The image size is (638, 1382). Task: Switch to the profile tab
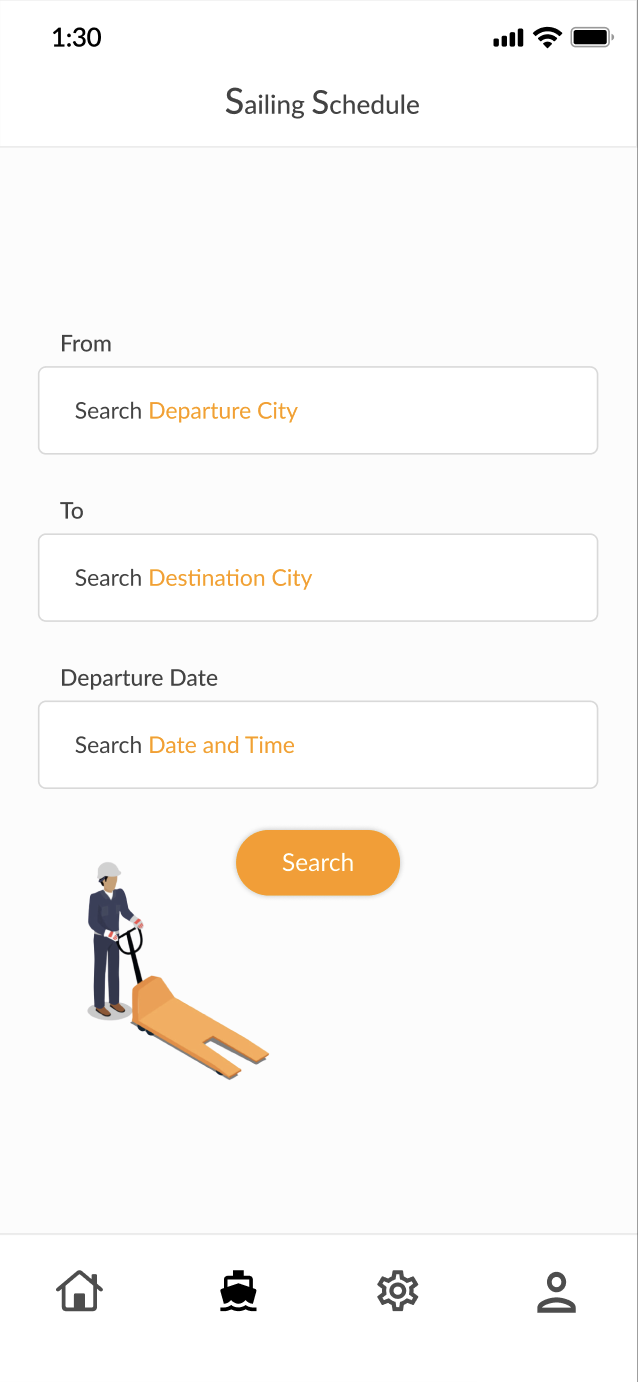tap(557, 1292)
